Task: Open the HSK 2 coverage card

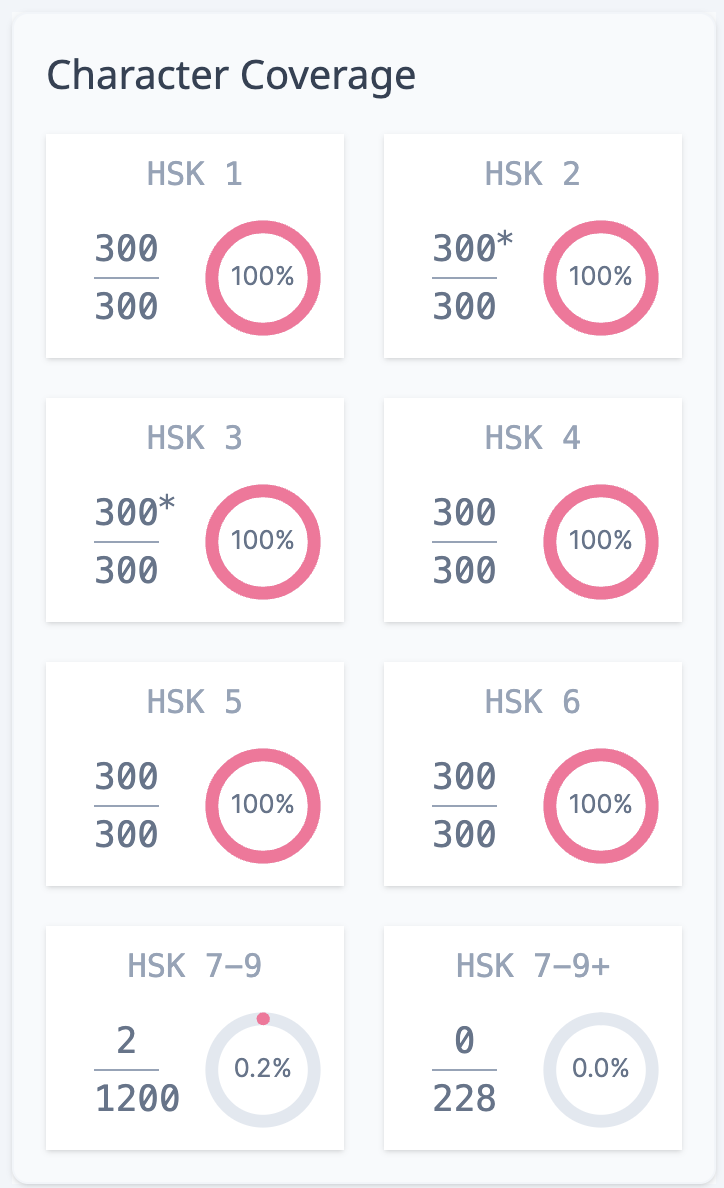Action: (x=532, y=245)
